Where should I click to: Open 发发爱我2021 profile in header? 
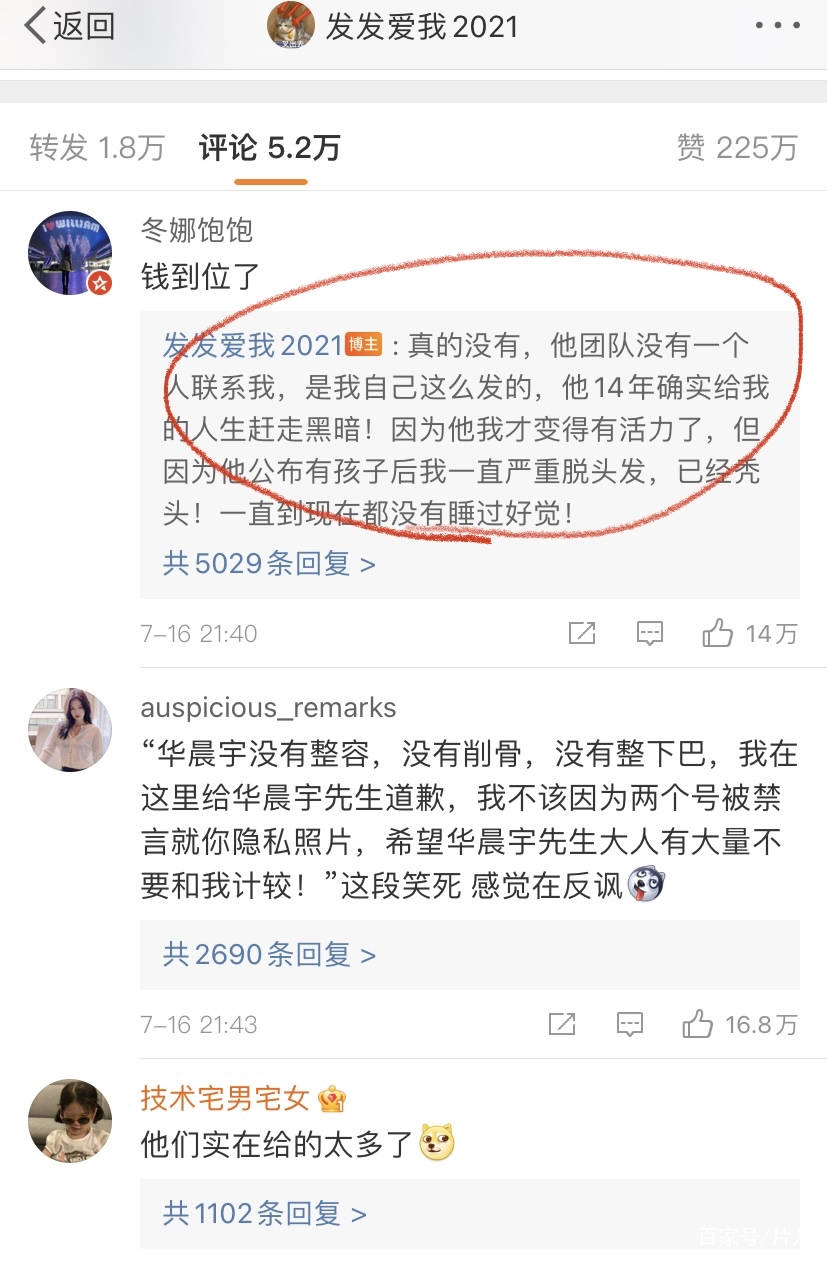(392, 27)
